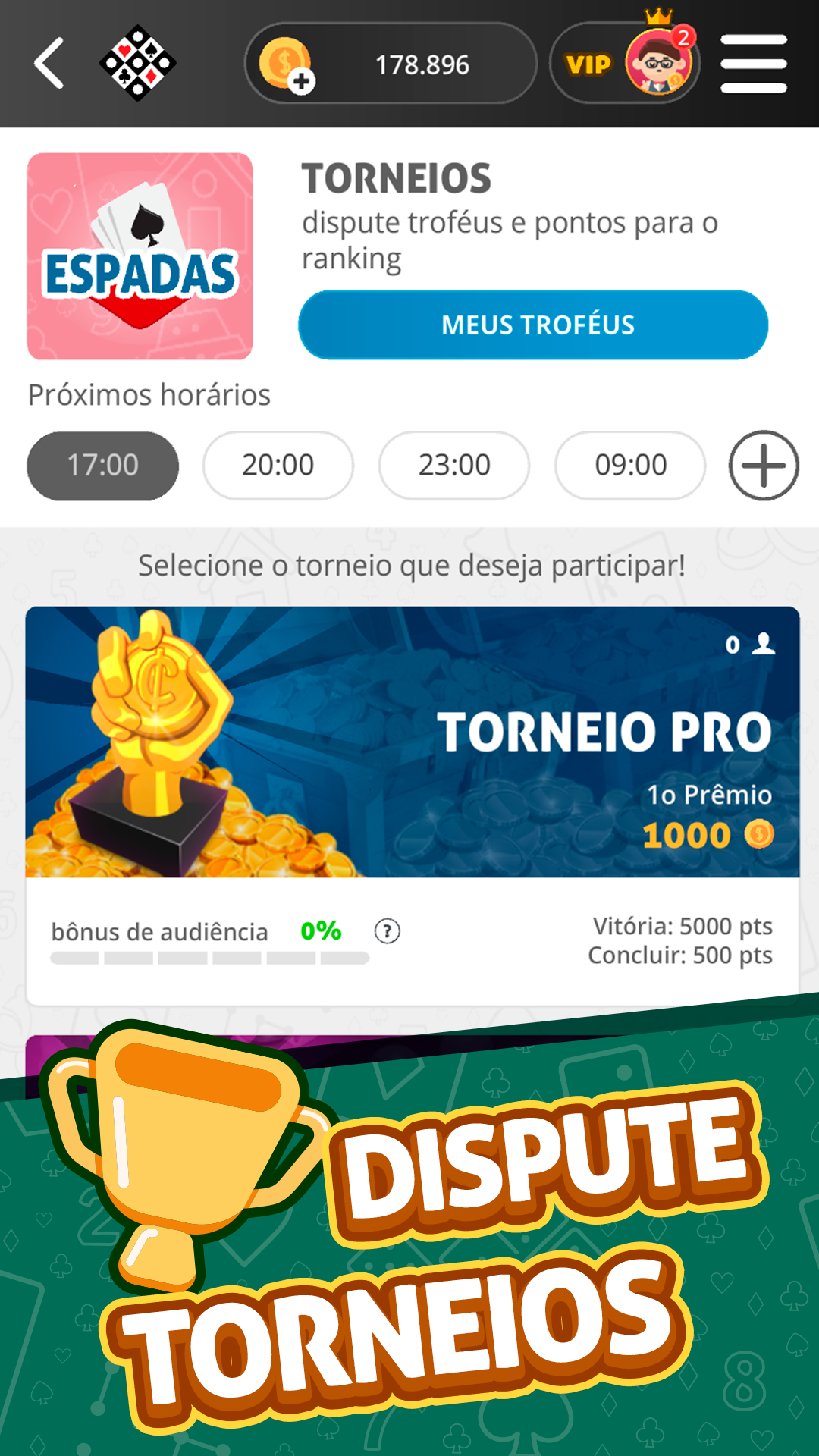Open the VIP profile avatar
Screen dimensions: 819x1456
click(x=658, y=64)
